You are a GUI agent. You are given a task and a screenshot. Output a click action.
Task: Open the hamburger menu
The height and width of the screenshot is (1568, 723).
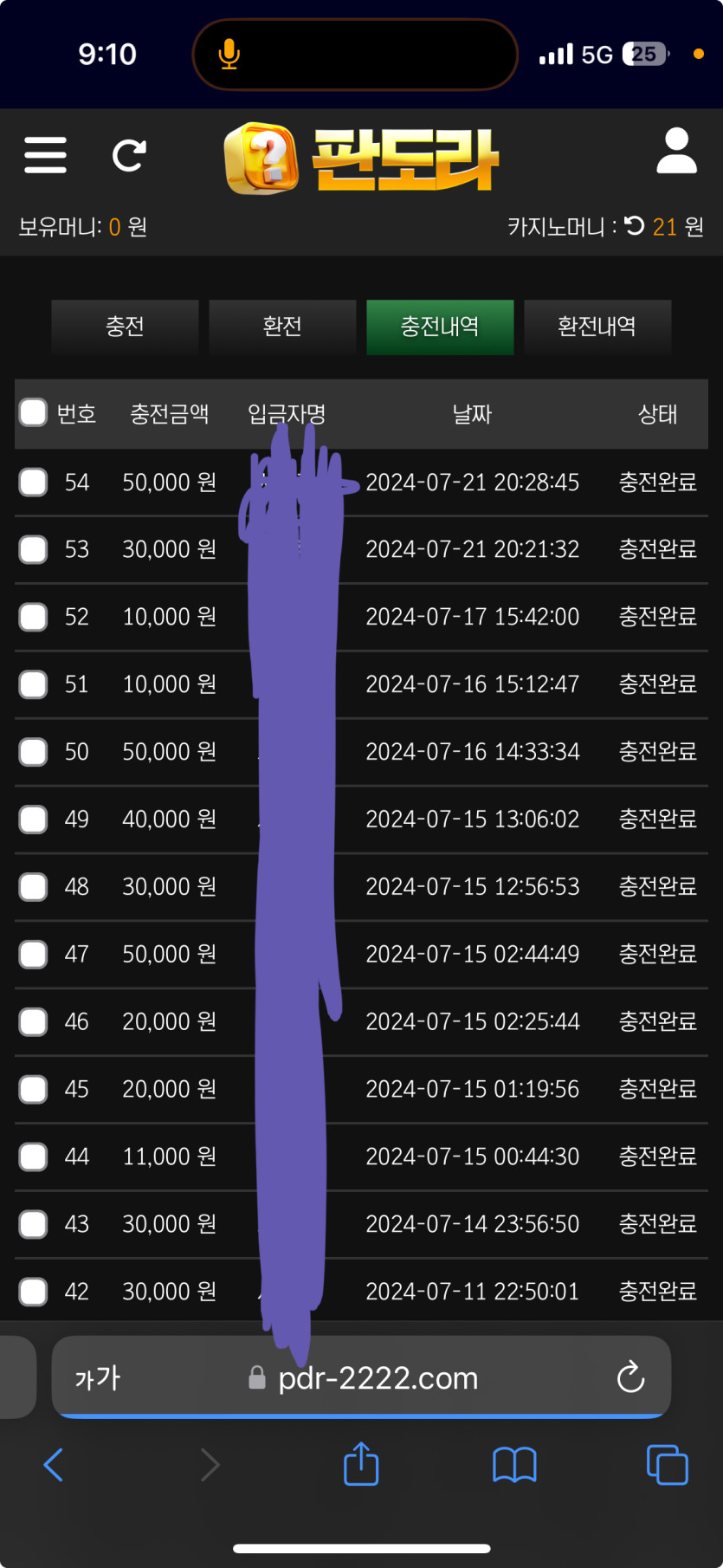pyautogui.click(x=45, y=155)
